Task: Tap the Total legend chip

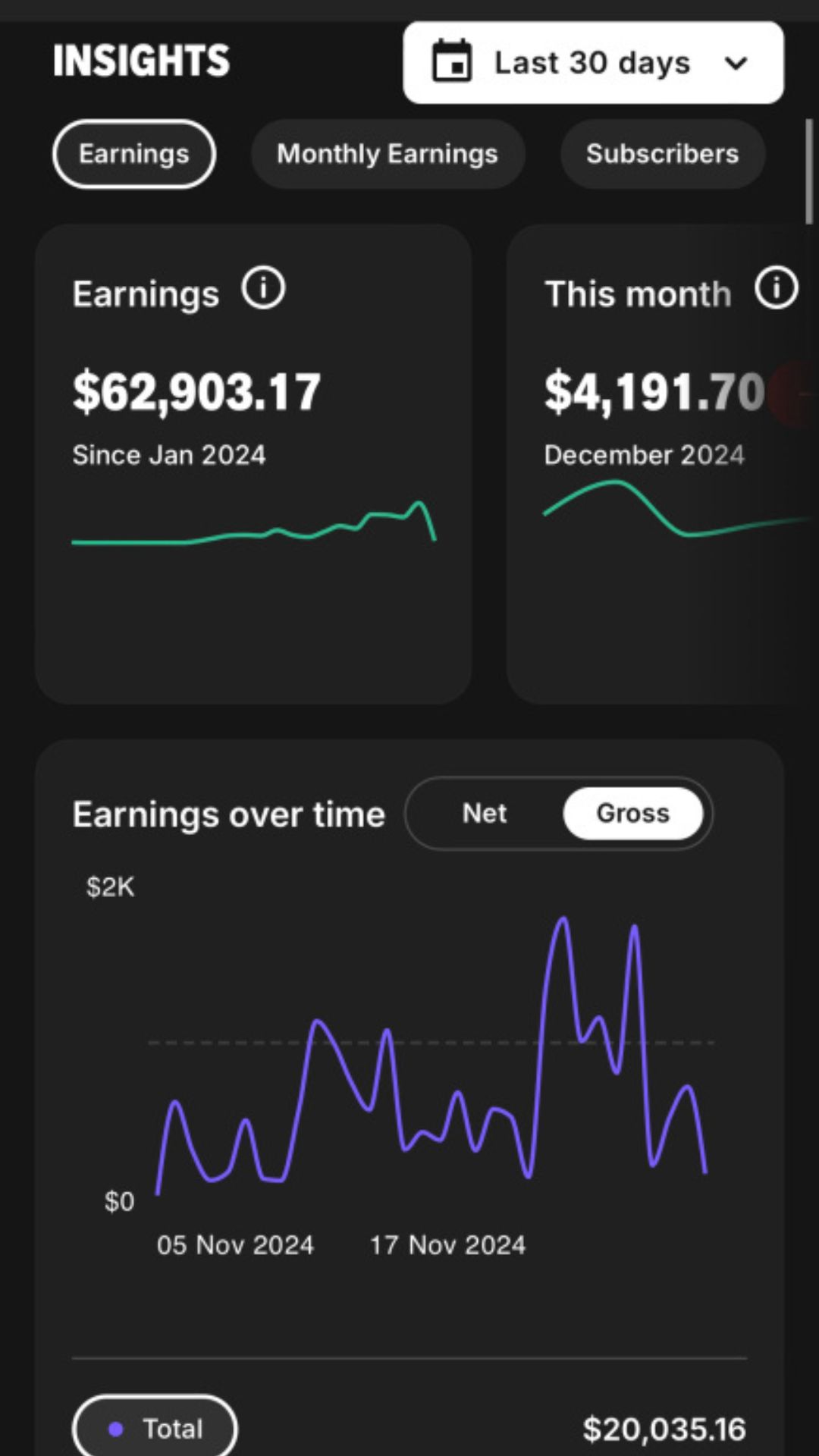Action: click(x=155, y=1429)
